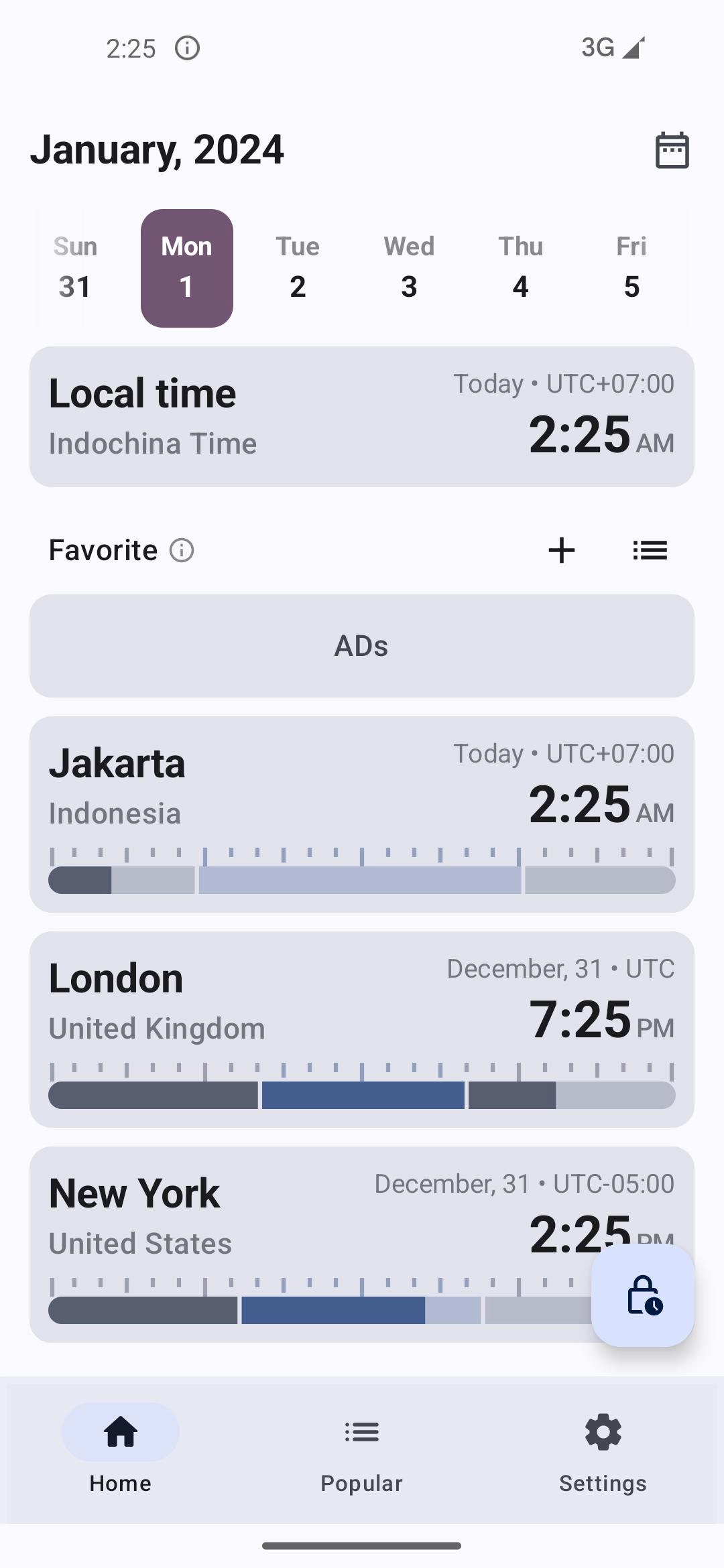Open the calendar date picker icon
Screen dimensions: 724x1568
point(672,150)
